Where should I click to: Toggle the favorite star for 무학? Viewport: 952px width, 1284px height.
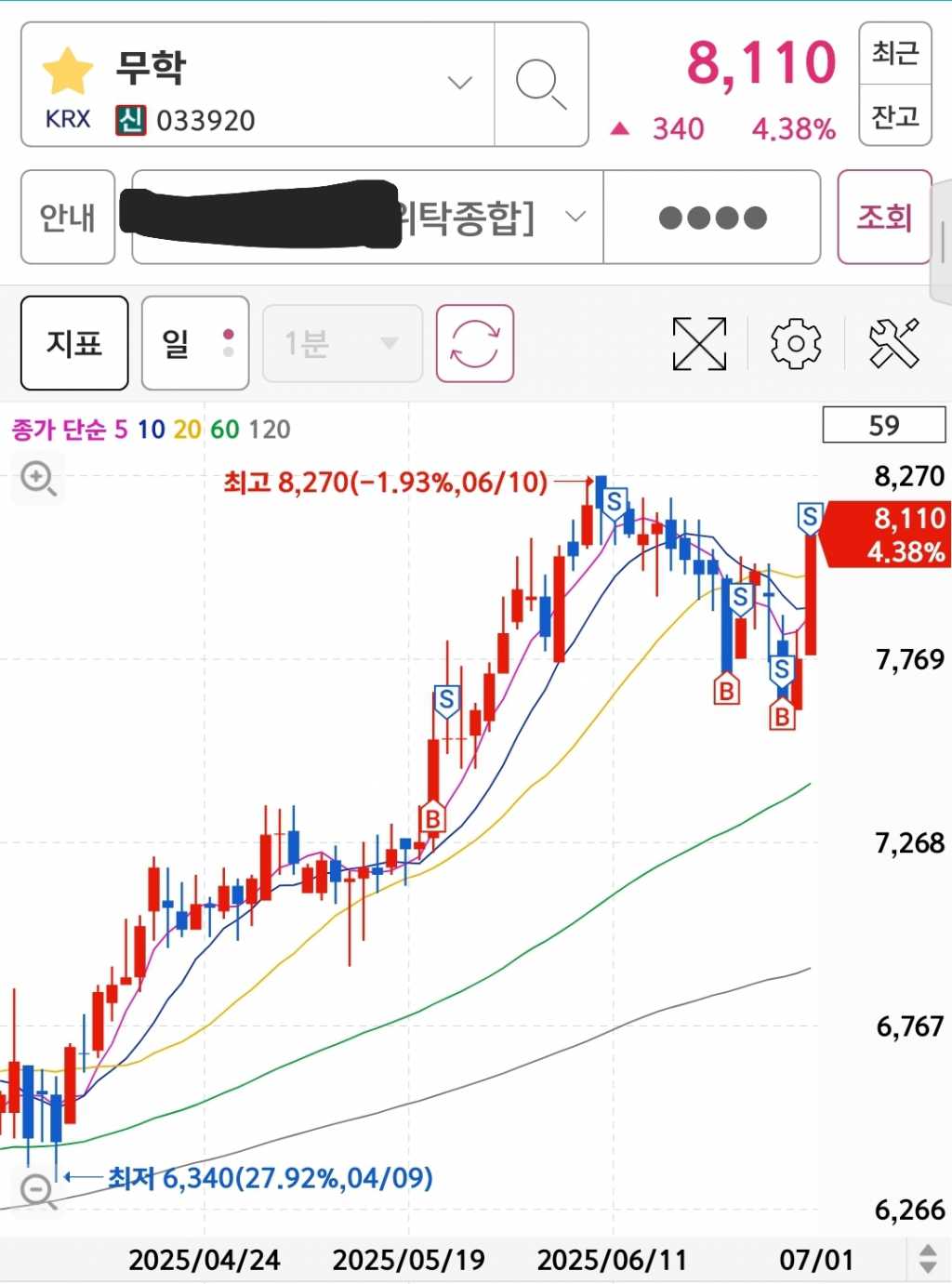click(68, 72)
